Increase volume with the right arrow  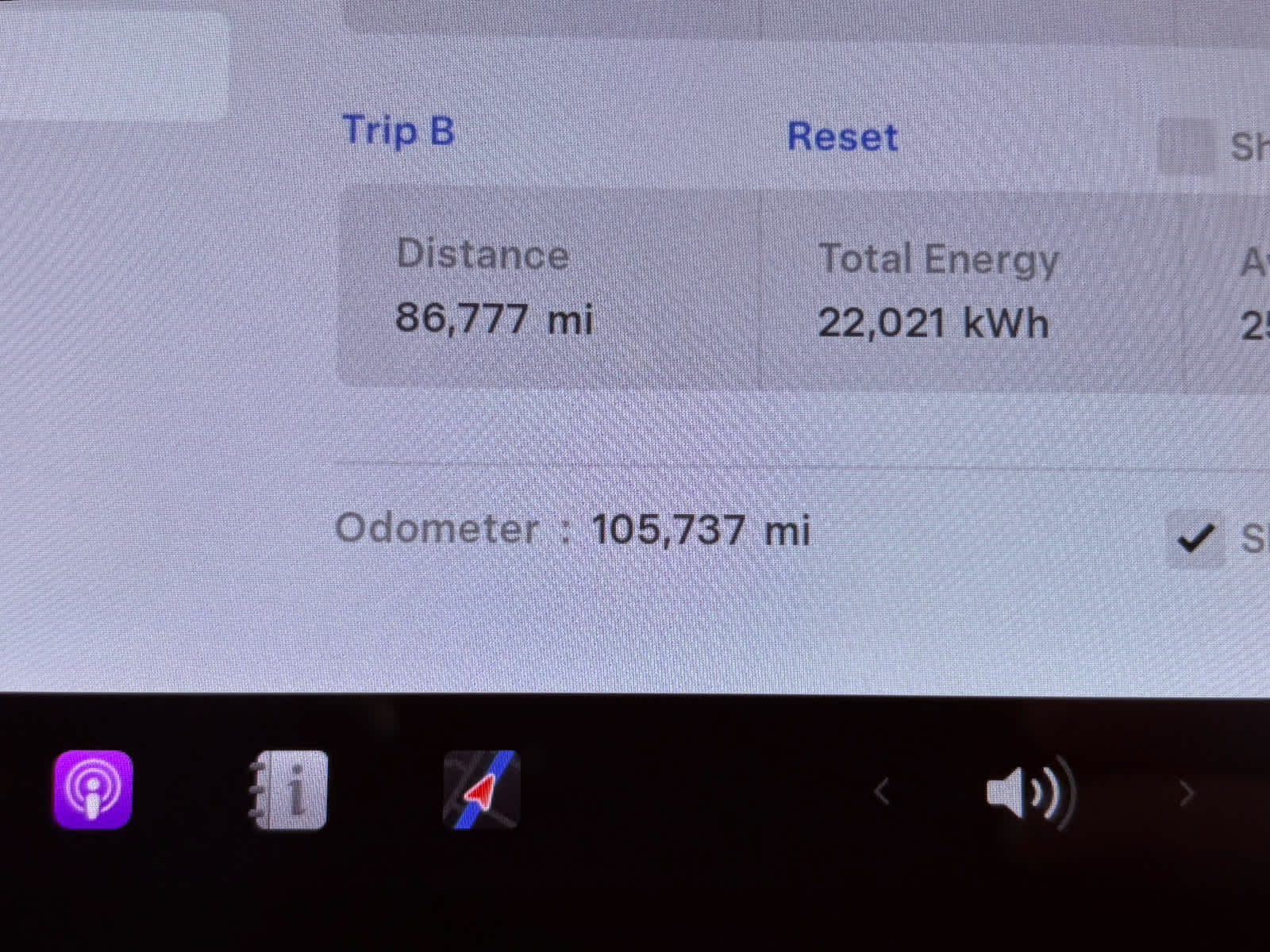(x=1186, y=793)
